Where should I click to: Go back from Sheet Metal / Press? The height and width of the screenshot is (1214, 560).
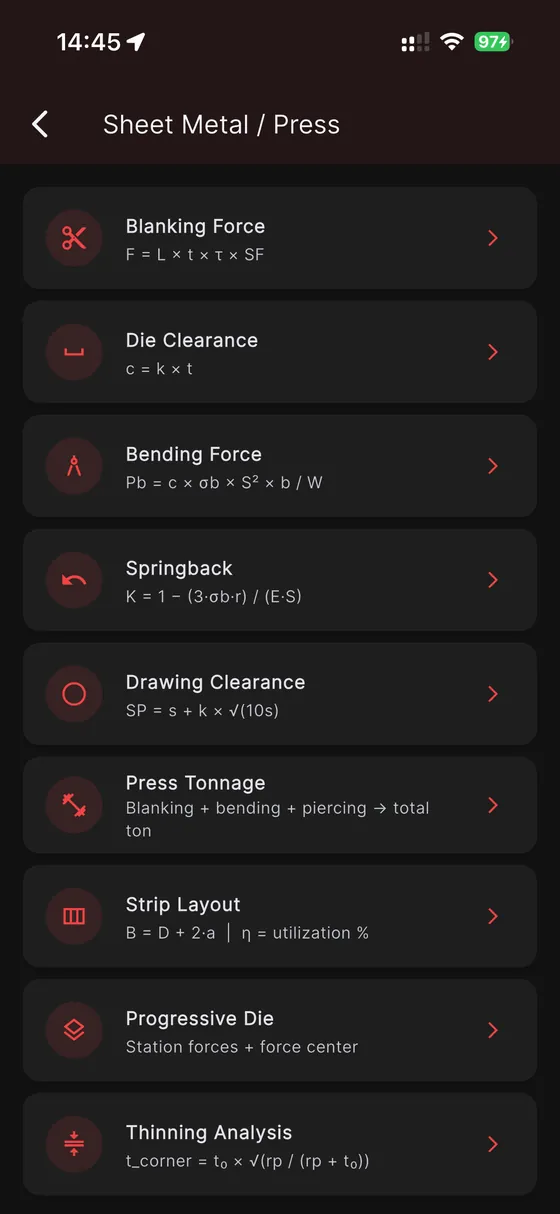[40, 124]
